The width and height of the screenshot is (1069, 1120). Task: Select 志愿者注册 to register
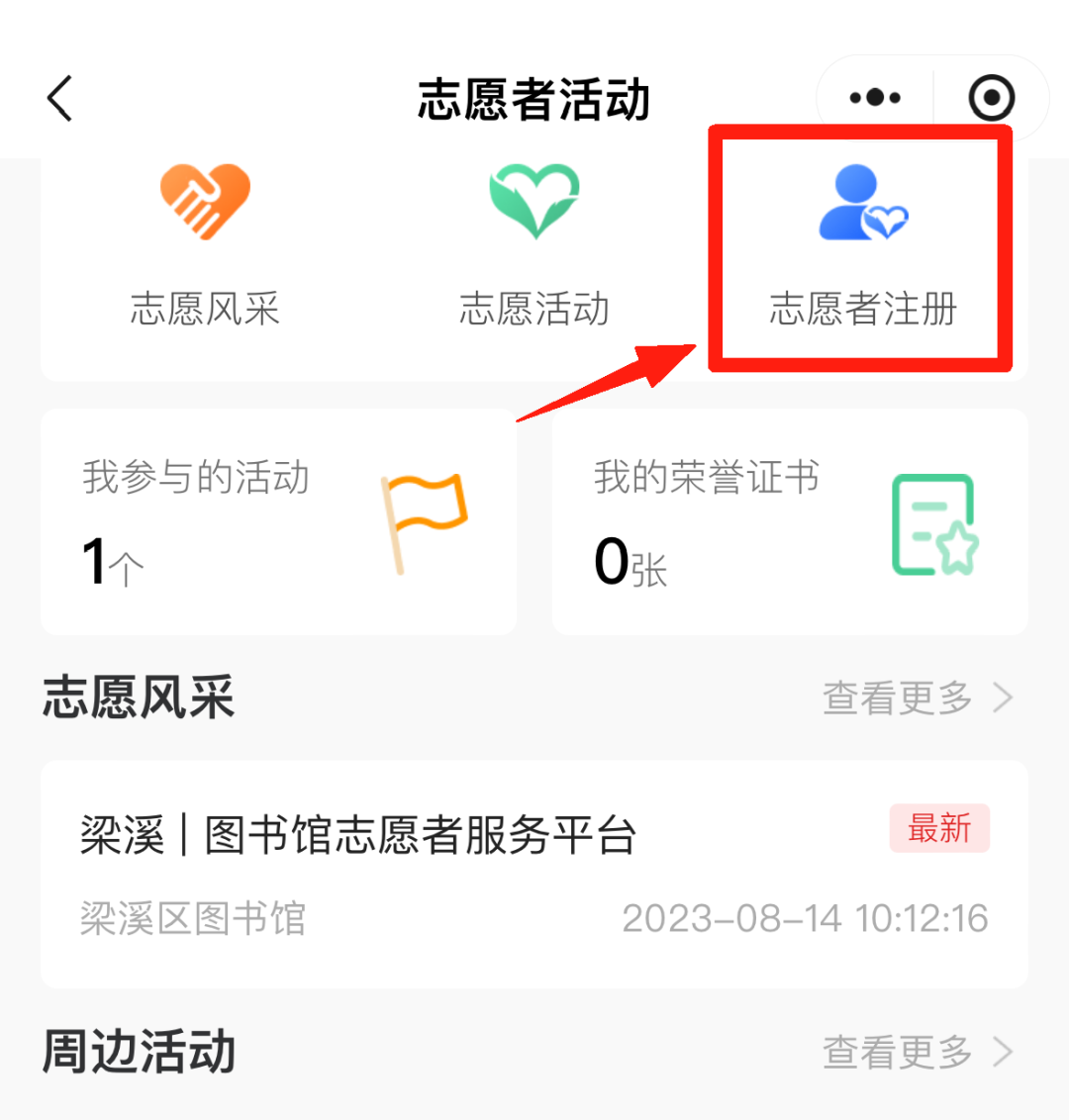862,247
